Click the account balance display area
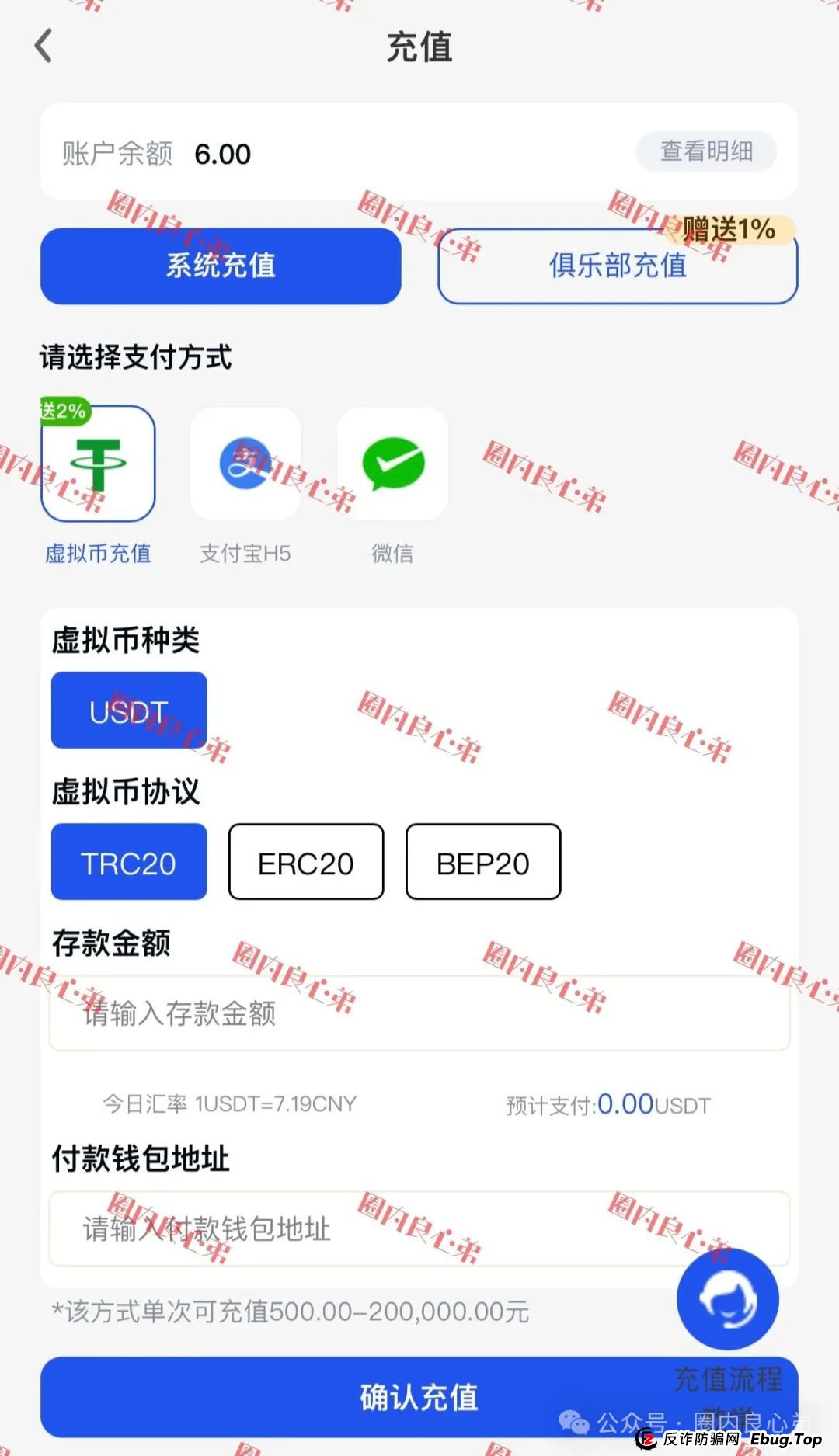Viewport: 839px width, 1456px height. pyautogui.click(x=155, y=154)
